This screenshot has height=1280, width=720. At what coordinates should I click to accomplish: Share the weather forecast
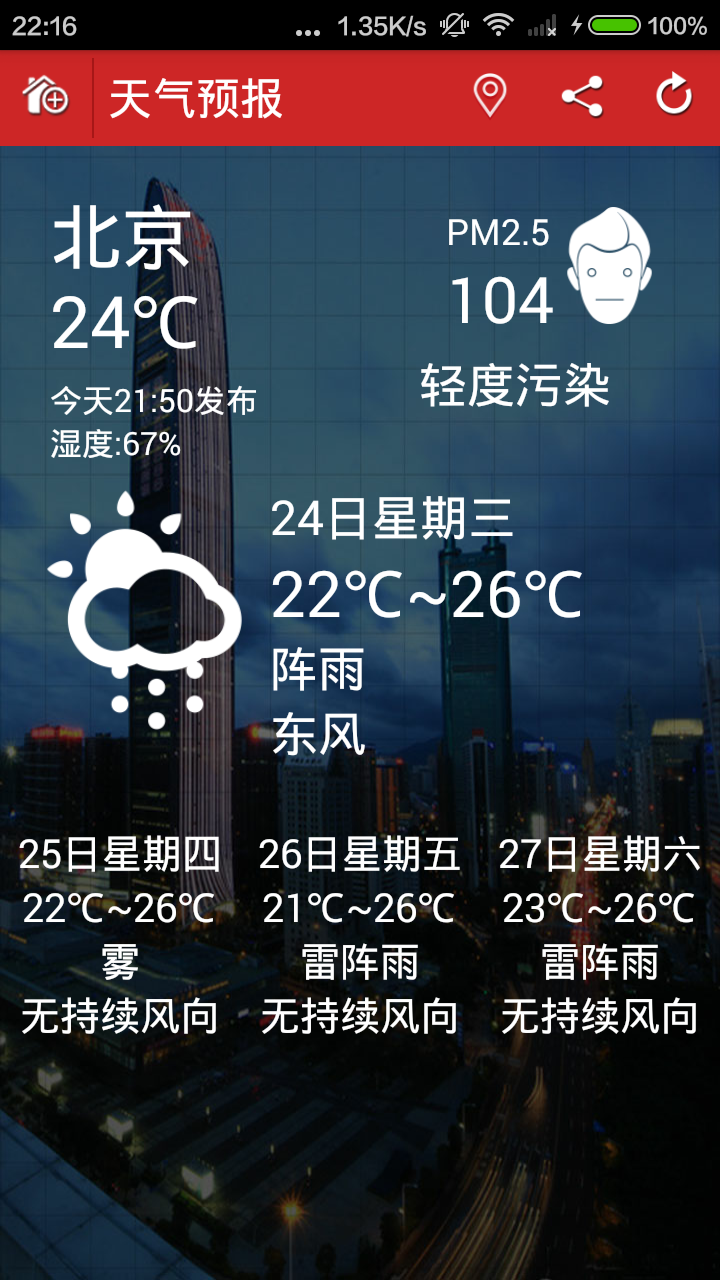point(582,97)
